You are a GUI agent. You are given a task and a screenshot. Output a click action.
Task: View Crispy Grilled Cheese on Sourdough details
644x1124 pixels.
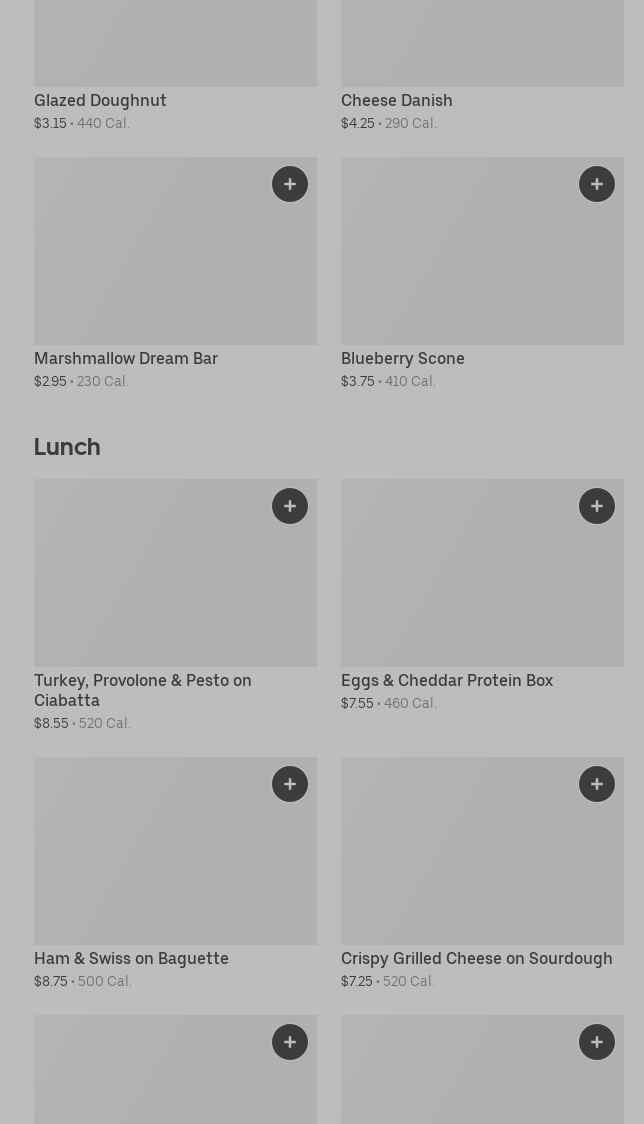point(483,874)
